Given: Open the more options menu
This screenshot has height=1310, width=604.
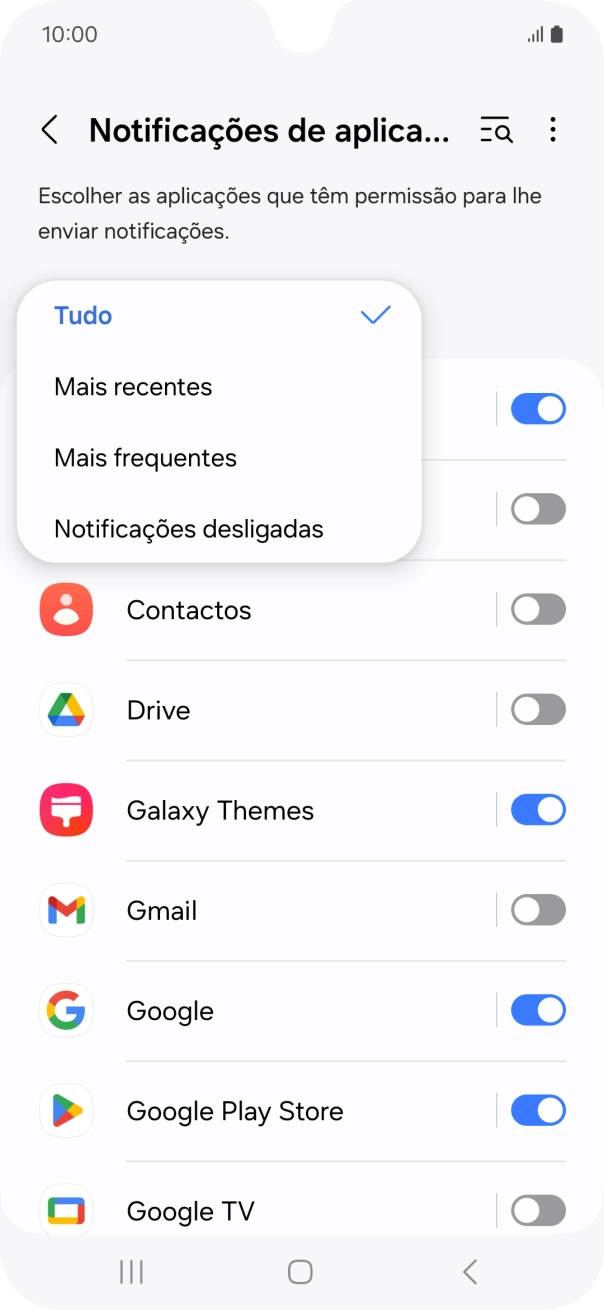Looking at the screenshot, I should pyautogui.click(x=553, y=130).
